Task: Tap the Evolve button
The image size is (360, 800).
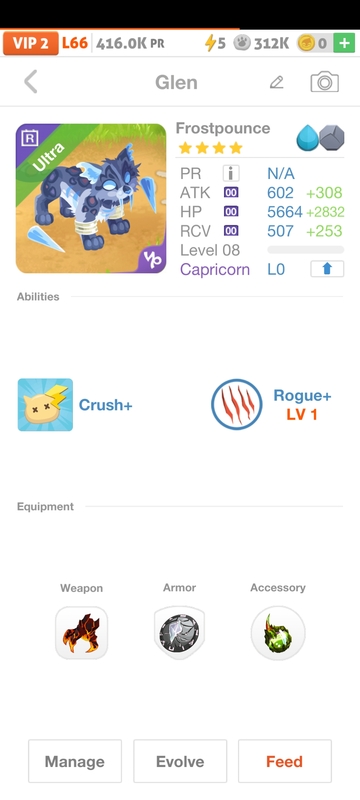Action: point(180,761)
